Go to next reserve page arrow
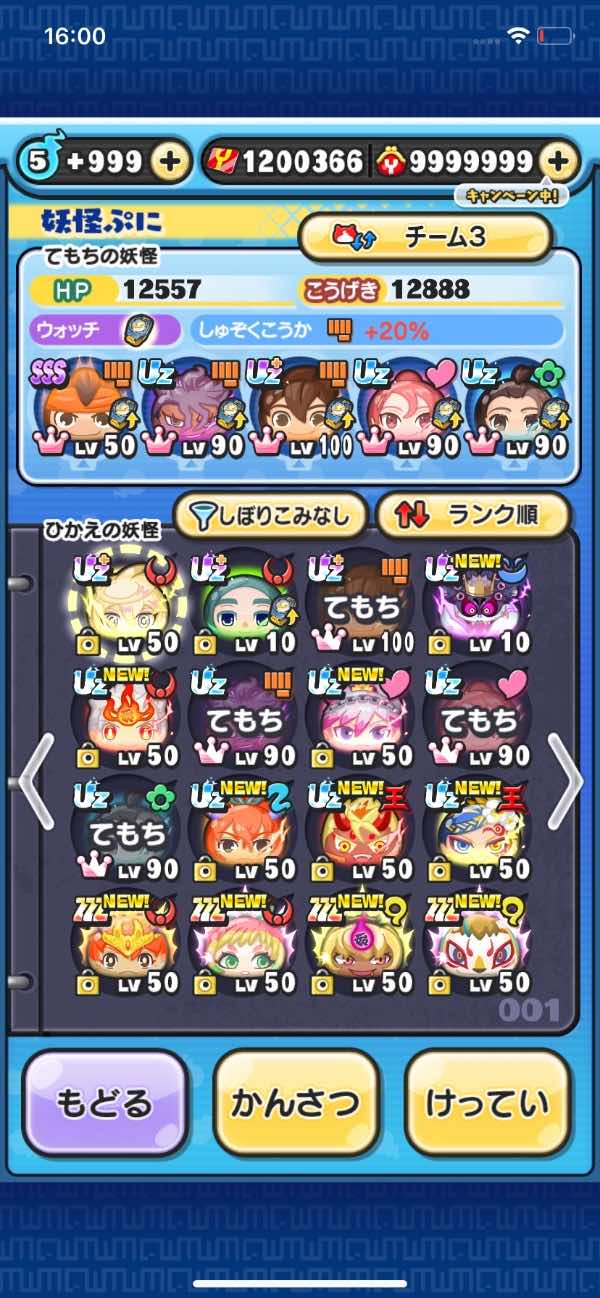The image size is (600, 1298). click(565, 781)
